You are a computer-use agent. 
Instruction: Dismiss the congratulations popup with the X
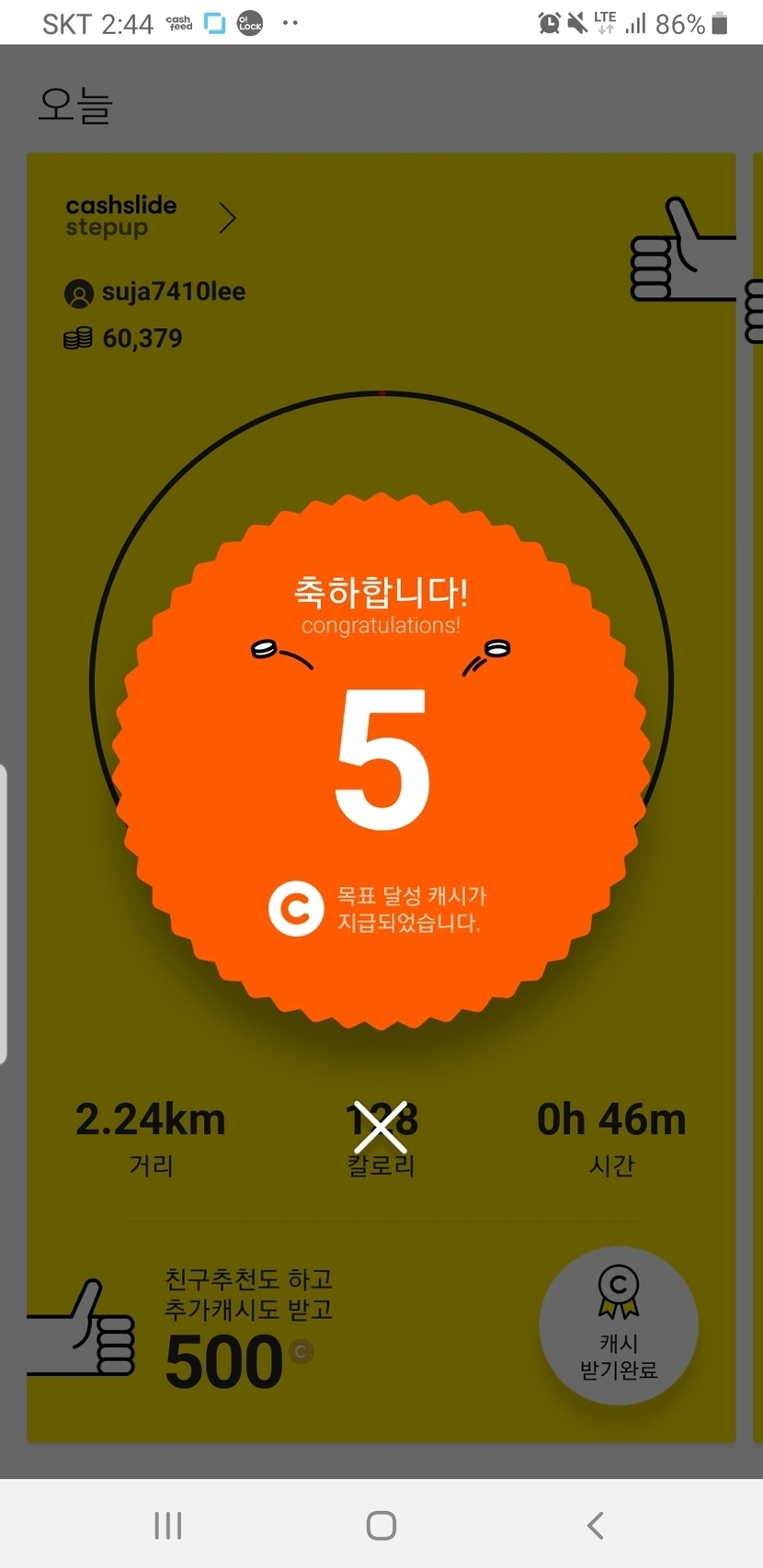point(381,1127)
